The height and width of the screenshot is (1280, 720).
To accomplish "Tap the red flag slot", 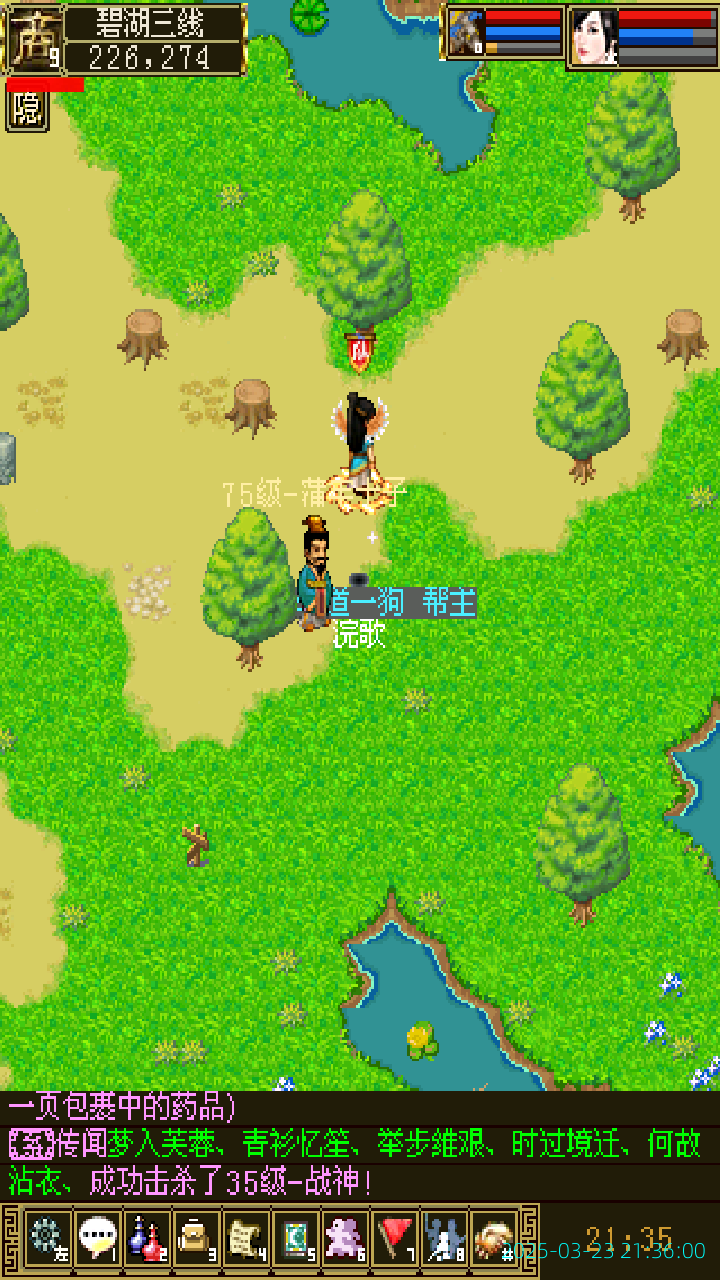I will point(396,1239).
